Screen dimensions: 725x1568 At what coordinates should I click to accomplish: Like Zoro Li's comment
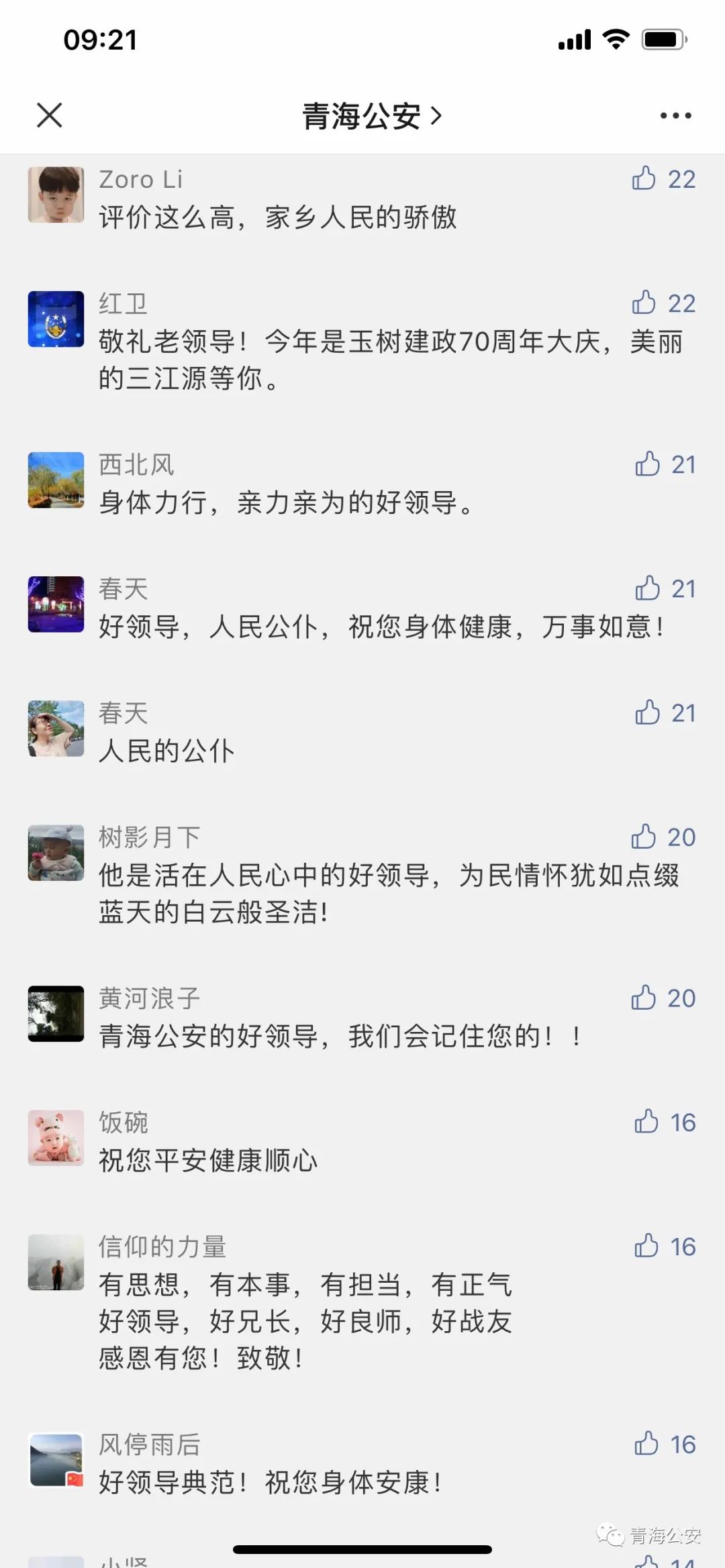[644, 178]
